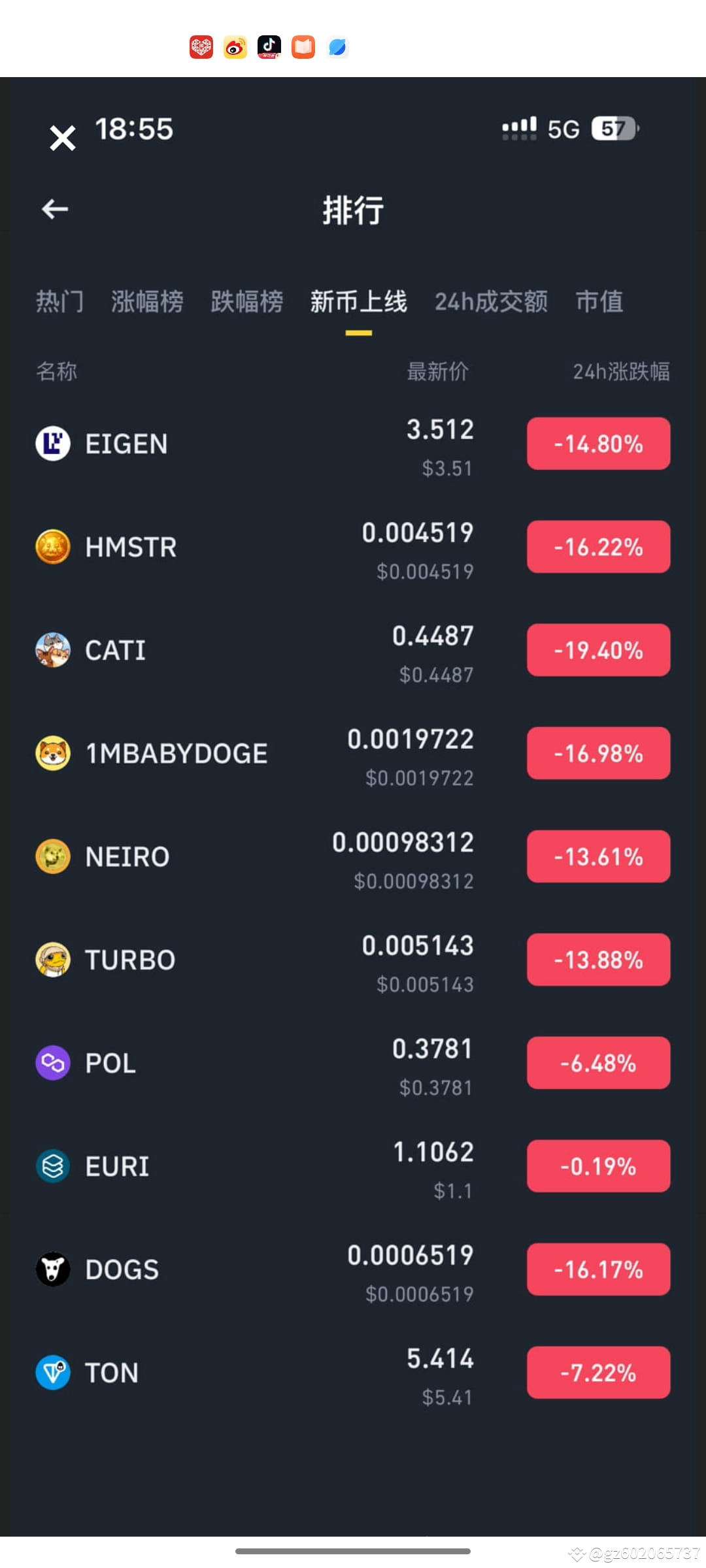Switch to the 涨幅榜 tab

click(147, 302)
